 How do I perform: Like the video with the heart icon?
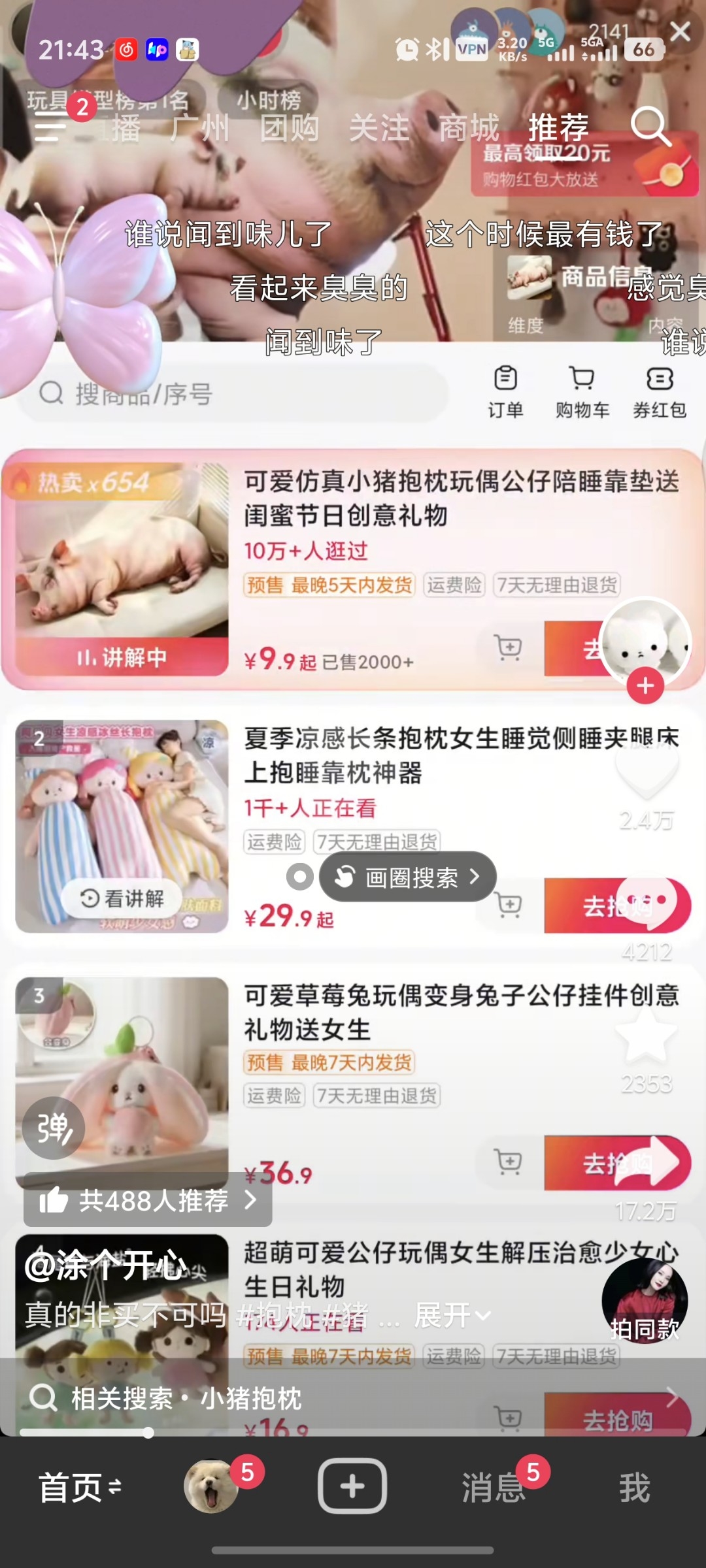click(x=647, y=770)
